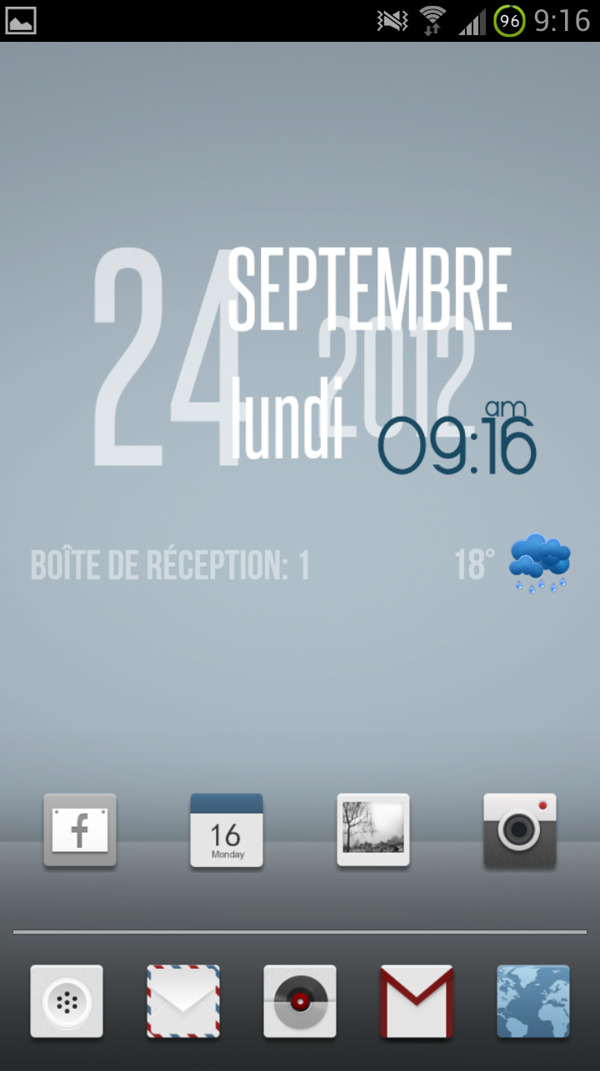The height and width of the screenshot is (1071, 600).
Task: Launch the music player app
Action: [x=300, y=1001]
